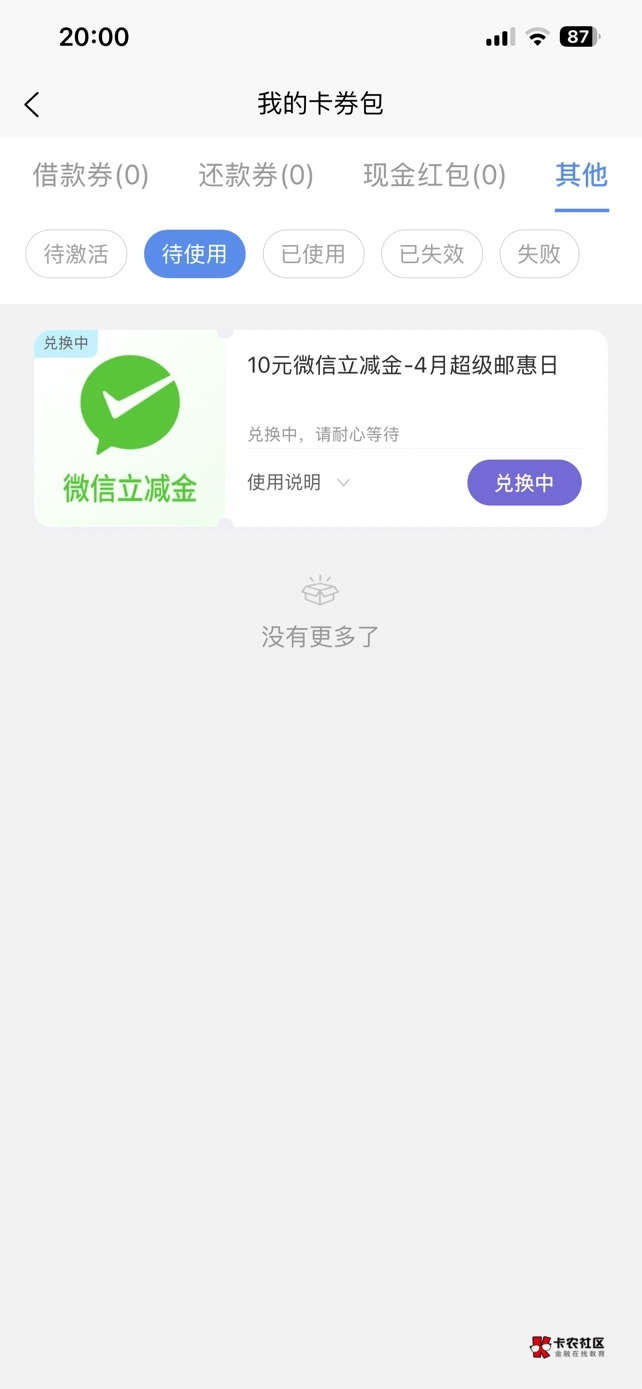Switch to the 借款券 tab
The width and height of the screenshot is (642, 1389).
(x=91, y=176)
